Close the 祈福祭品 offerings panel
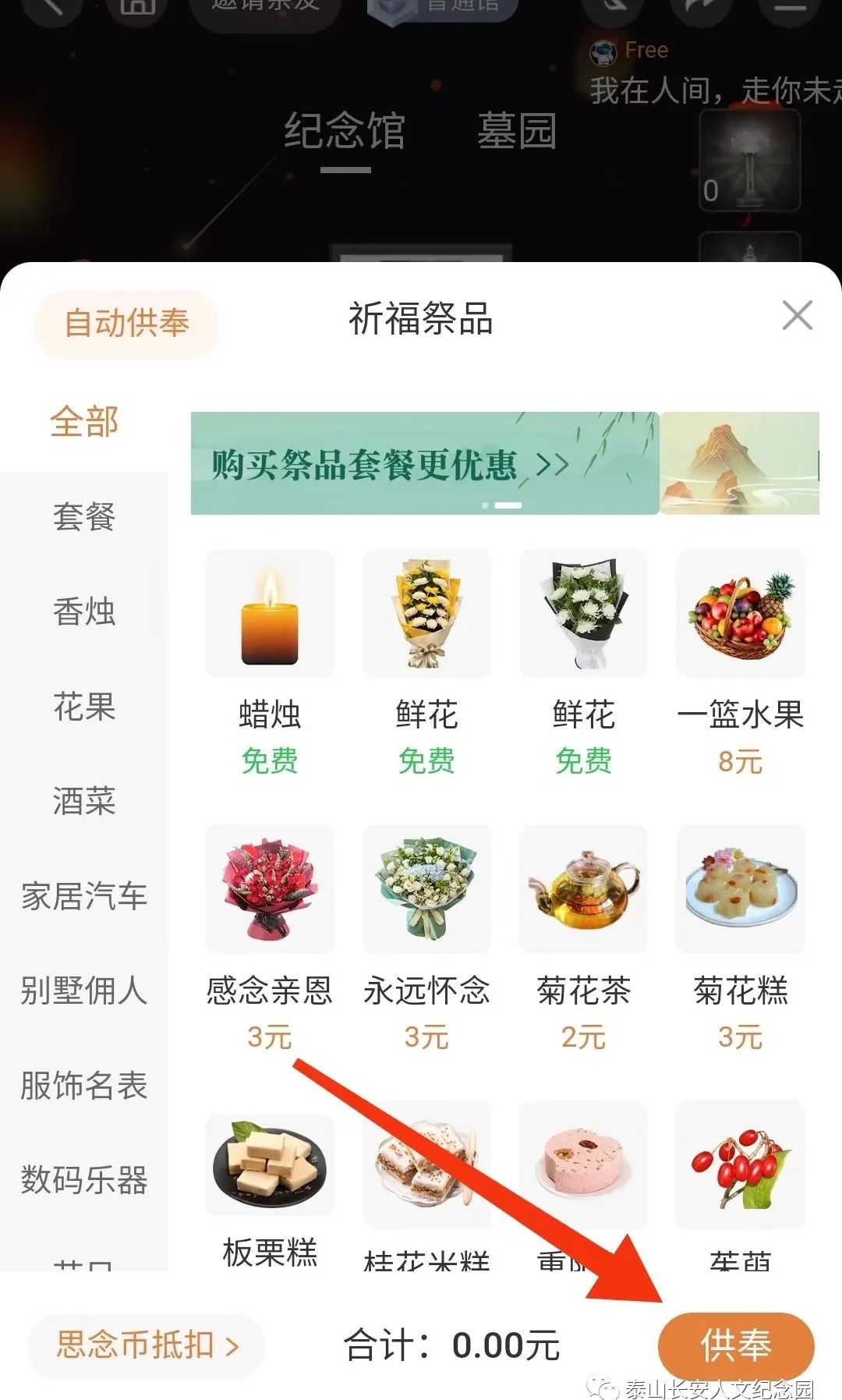This screenshot has width=842, height=1400. pyautogui.click(x=797, y=314)
